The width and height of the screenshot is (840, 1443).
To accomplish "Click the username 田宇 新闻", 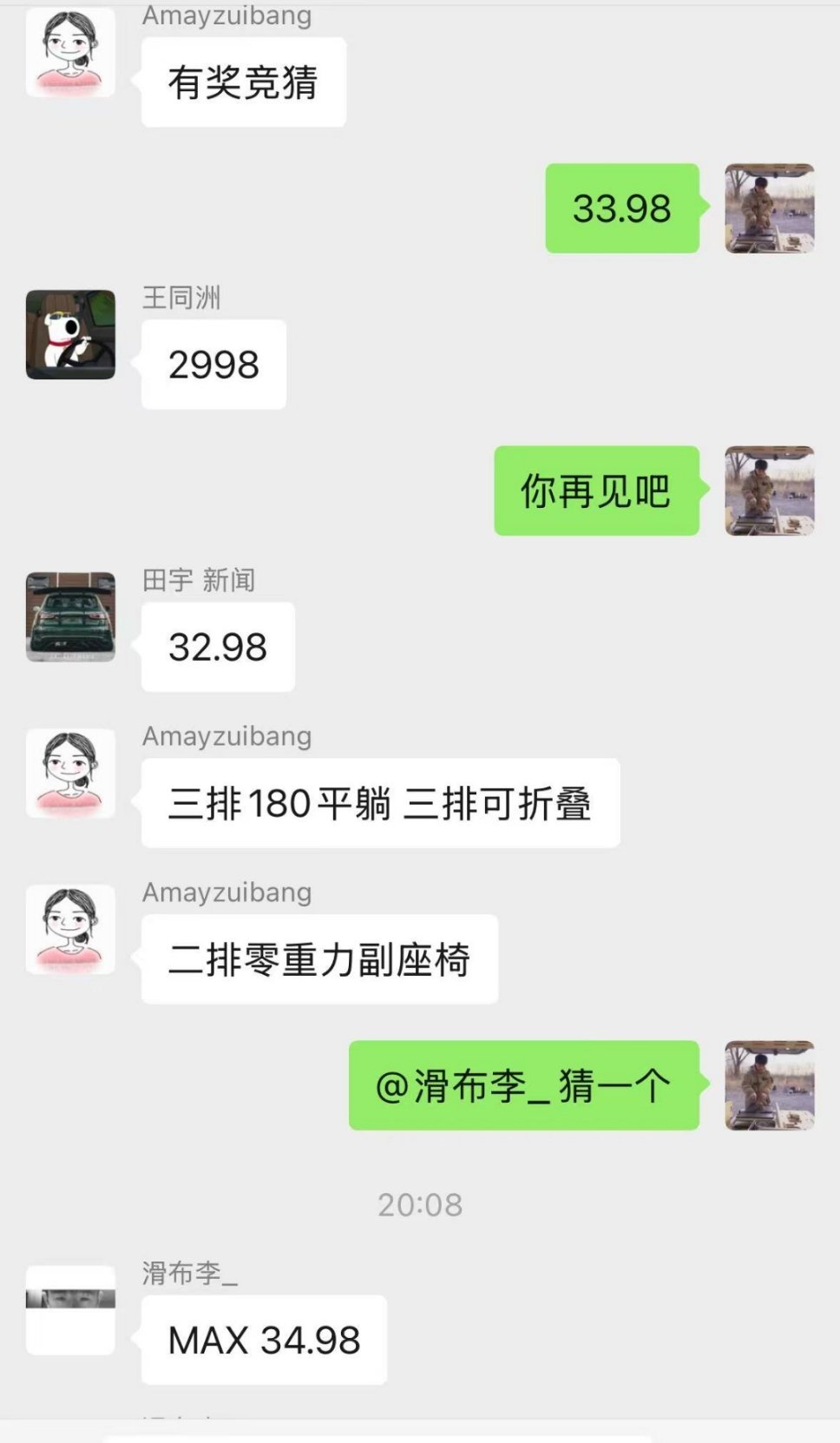I will coord(195,582).
